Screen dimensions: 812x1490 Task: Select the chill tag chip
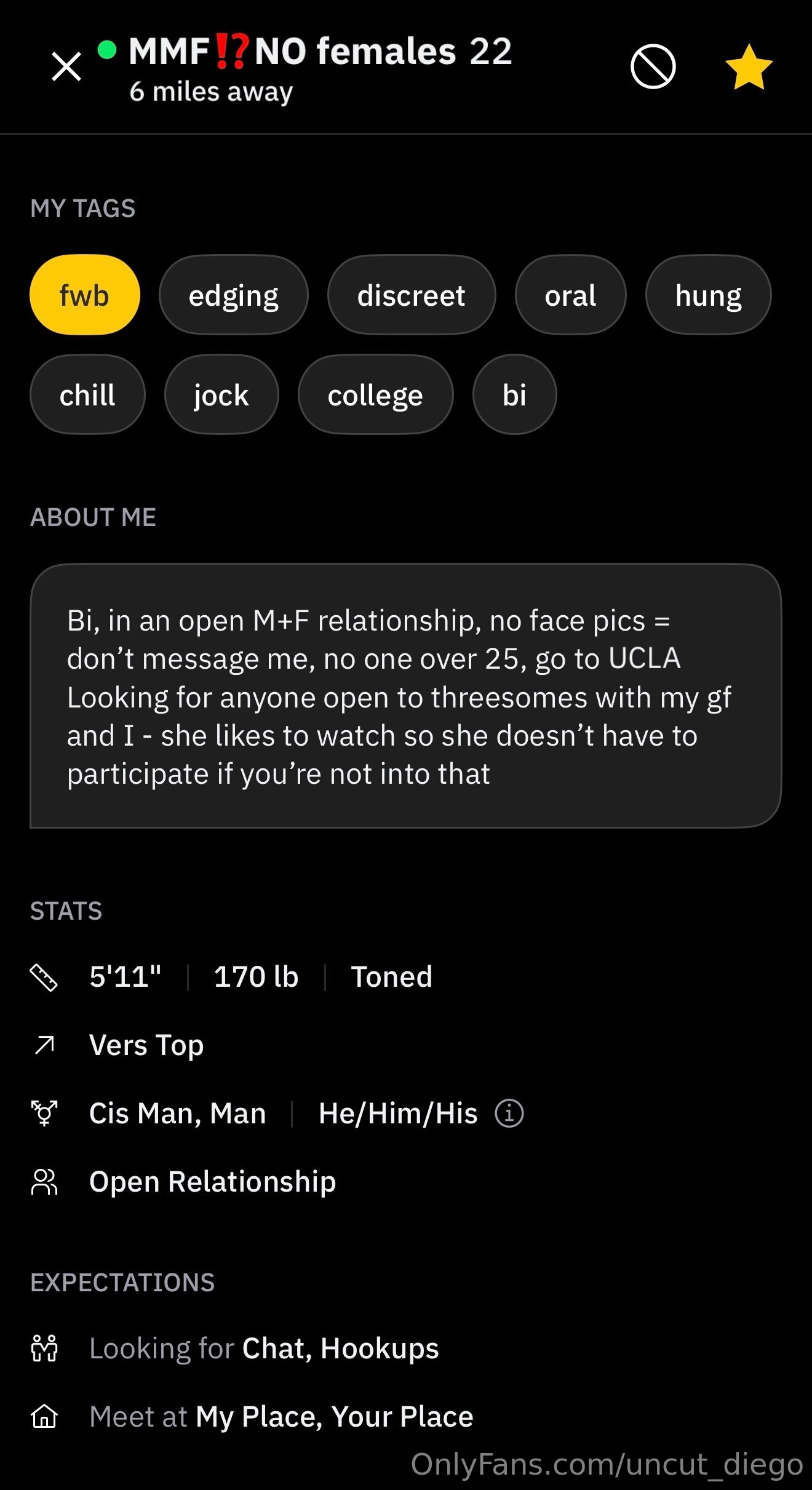[x=87, y=394]
